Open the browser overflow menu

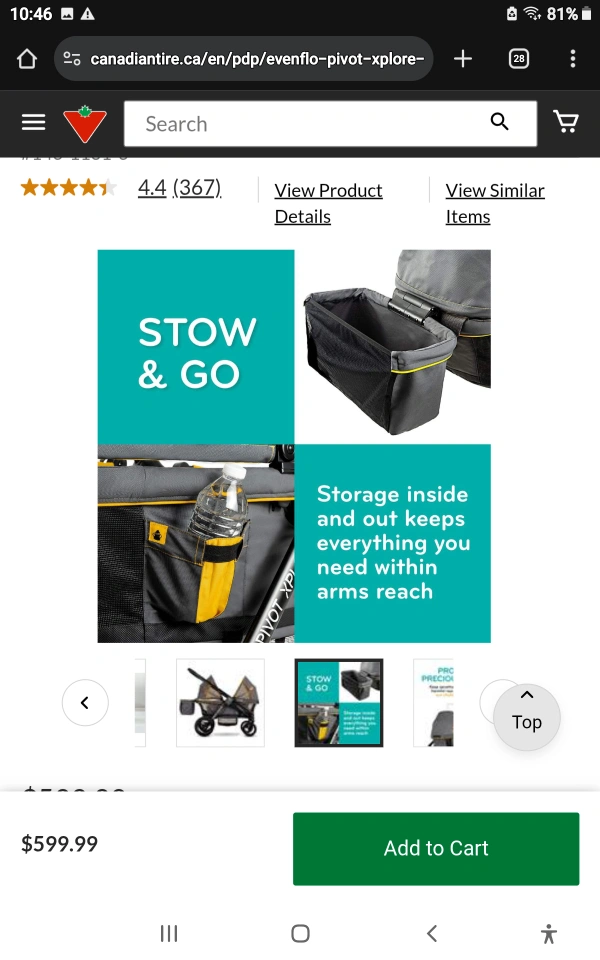point(572,59)
